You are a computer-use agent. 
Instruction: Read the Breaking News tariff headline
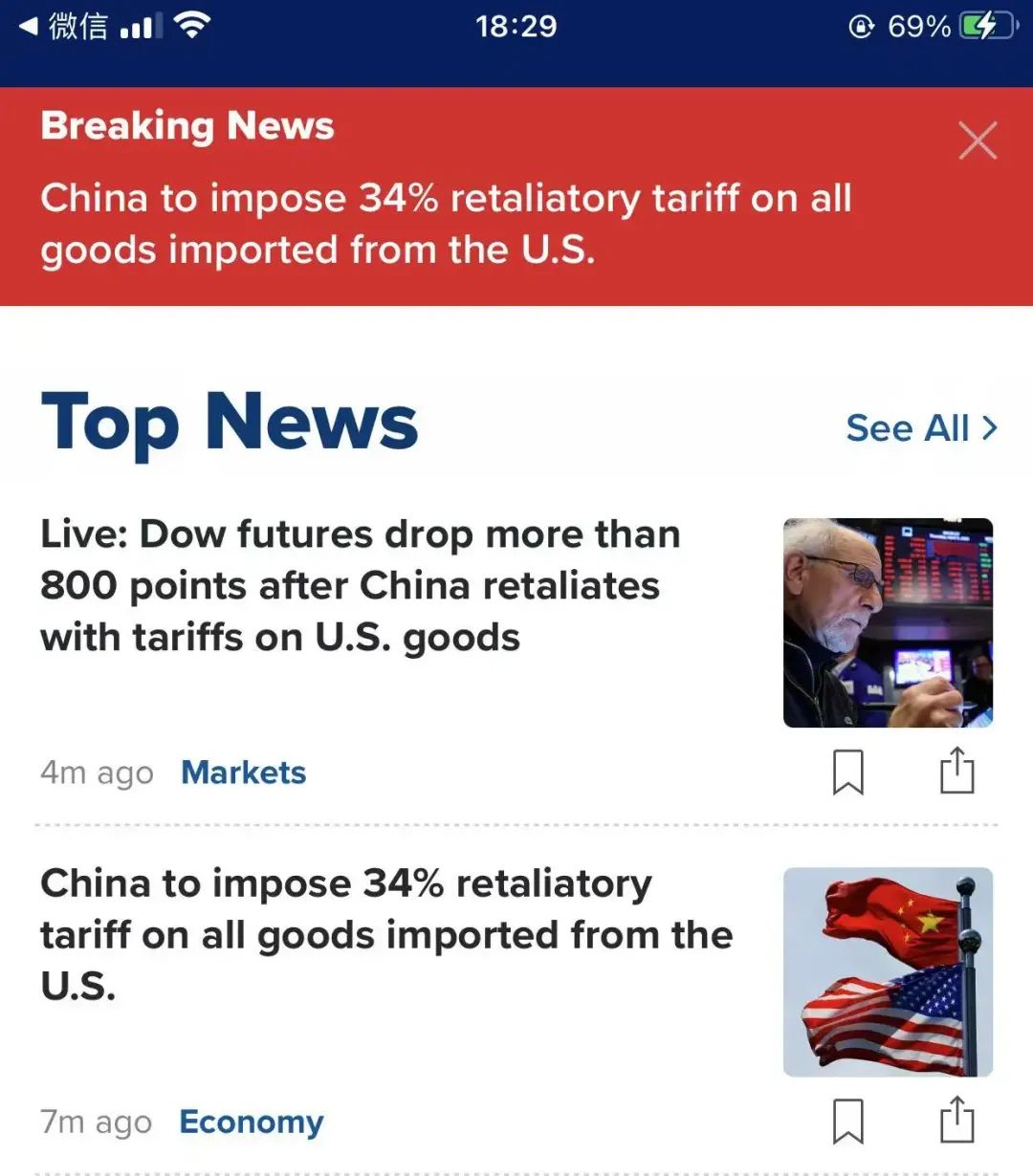(x=446, y=224)
